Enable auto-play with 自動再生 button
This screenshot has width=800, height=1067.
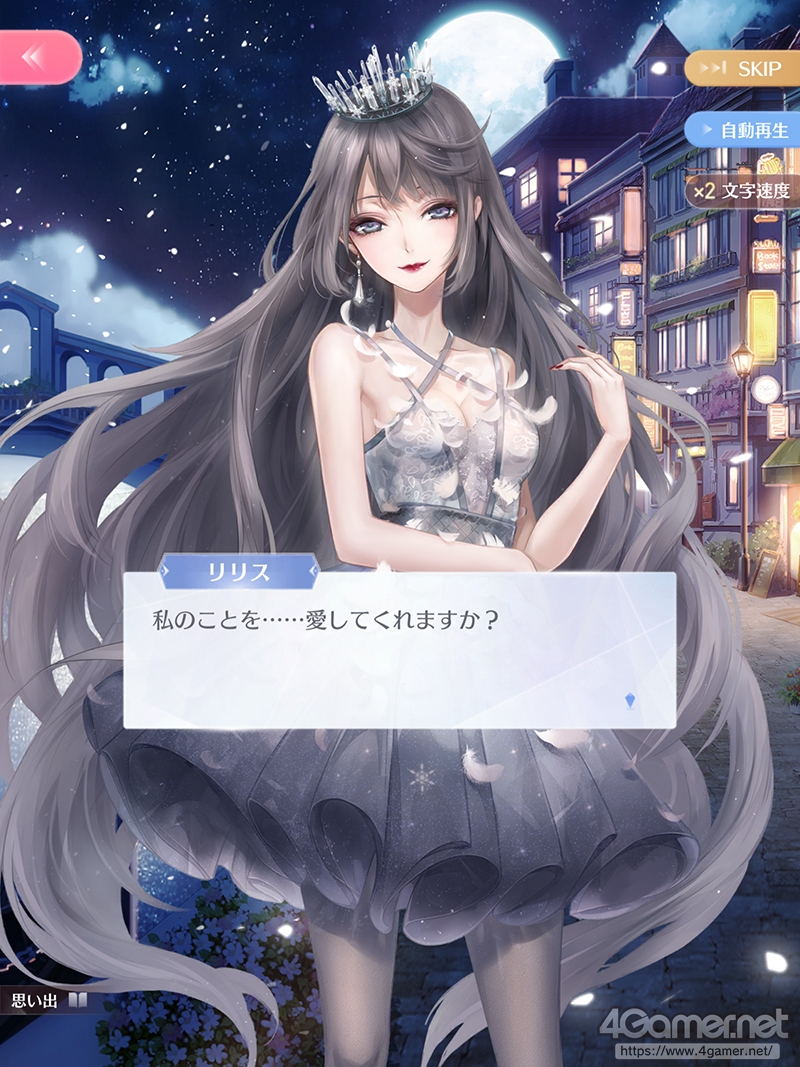(742, 129)
